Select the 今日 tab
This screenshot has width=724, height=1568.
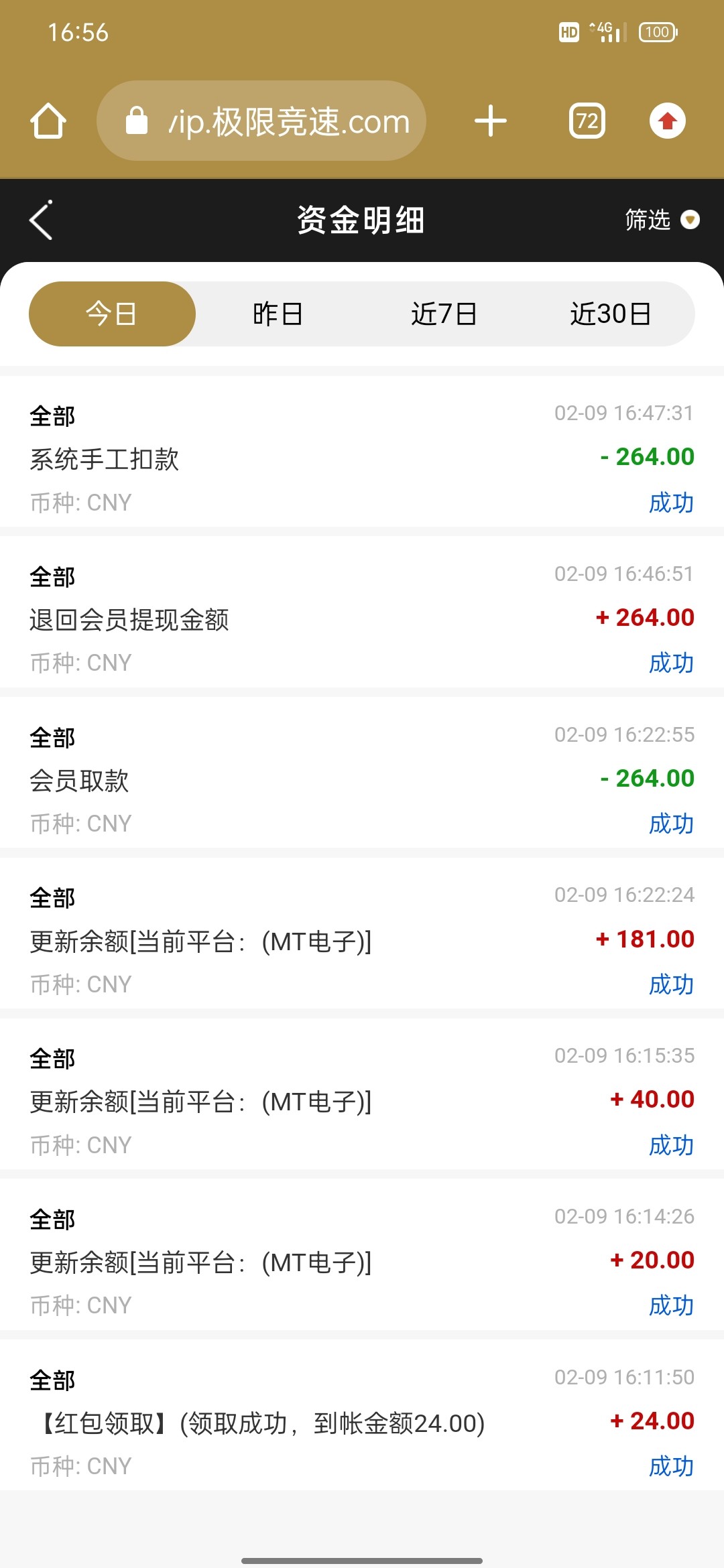[x=112, y=314]
